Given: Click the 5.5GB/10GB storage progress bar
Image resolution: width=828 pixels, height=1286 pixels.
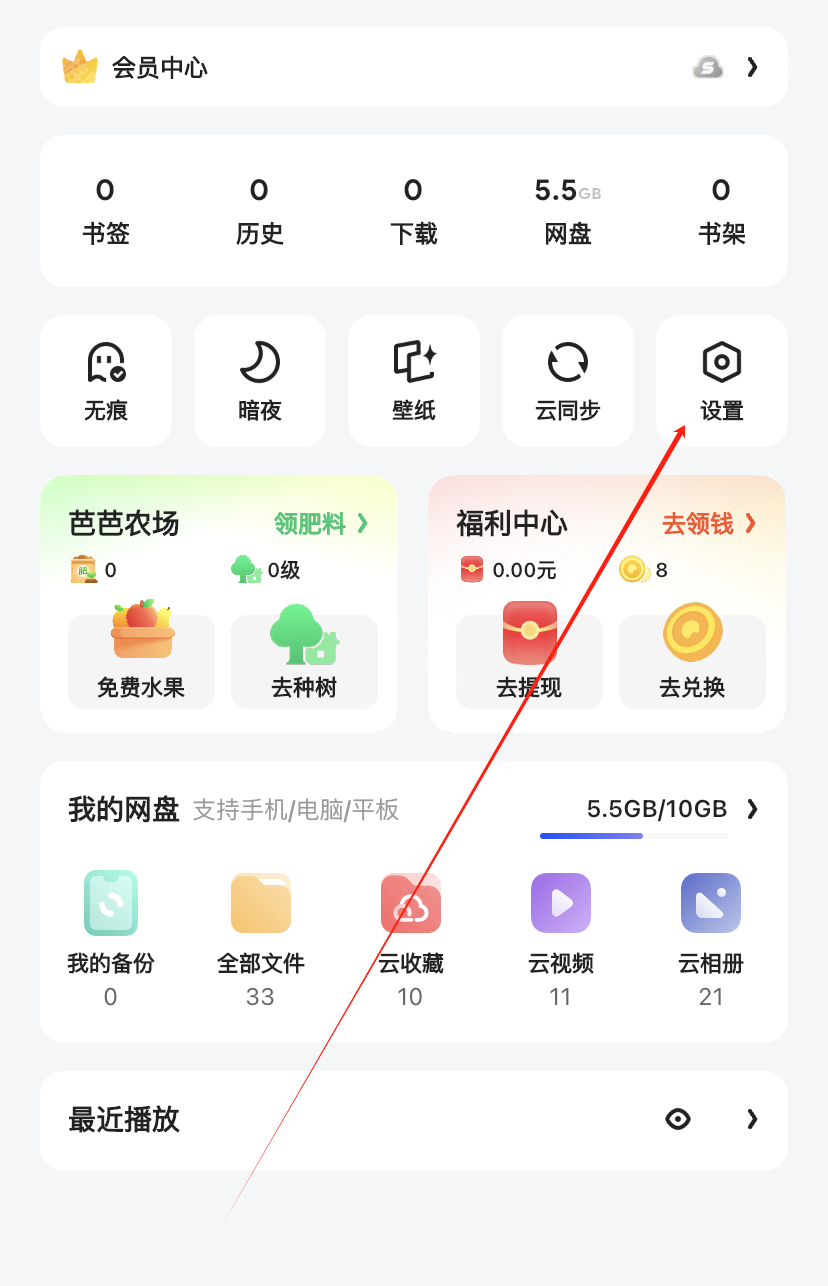Looking at the screenshot, I should click(x=631, y=836).
